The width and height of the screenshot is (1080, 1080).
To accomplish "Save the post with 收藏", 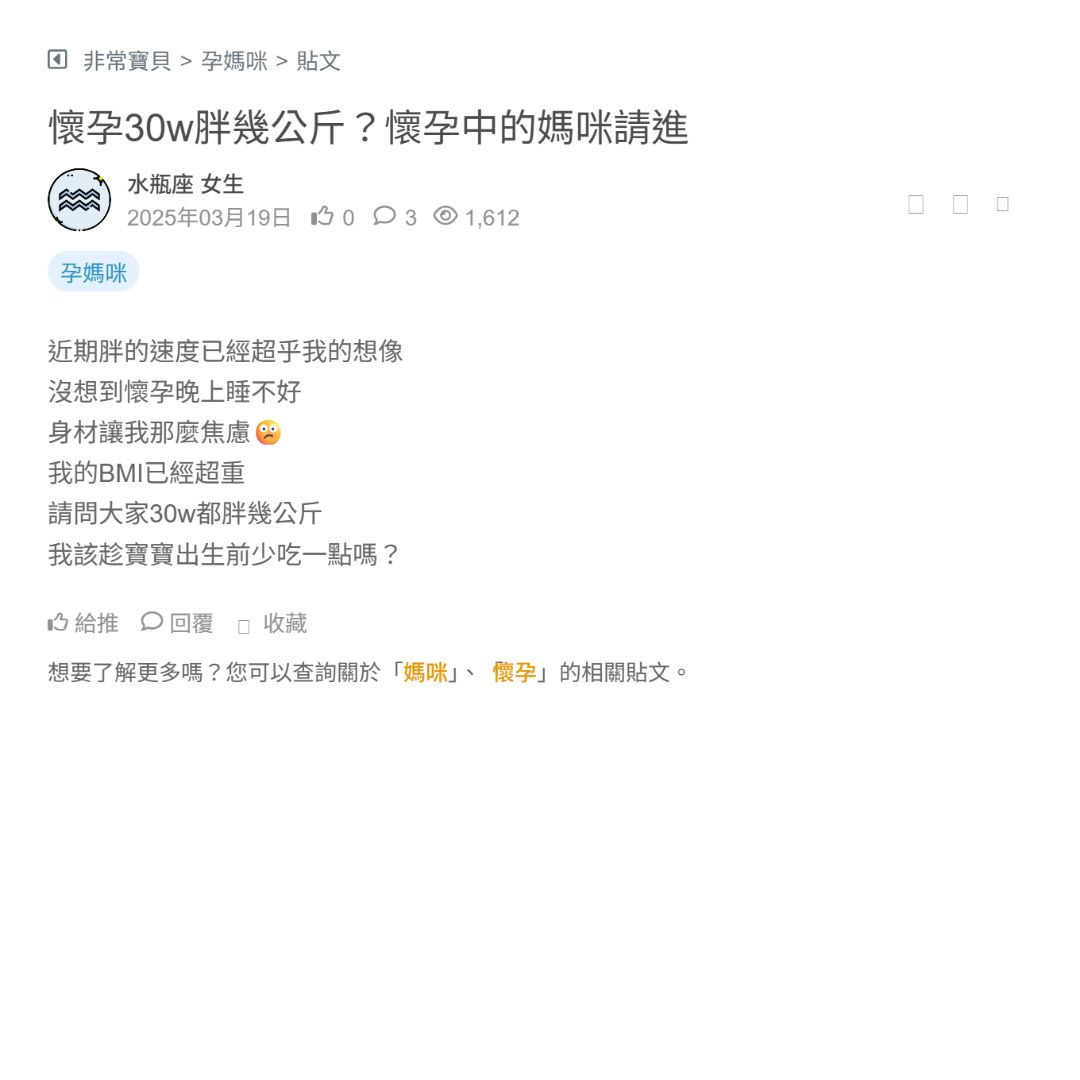I will pos(272,624).
